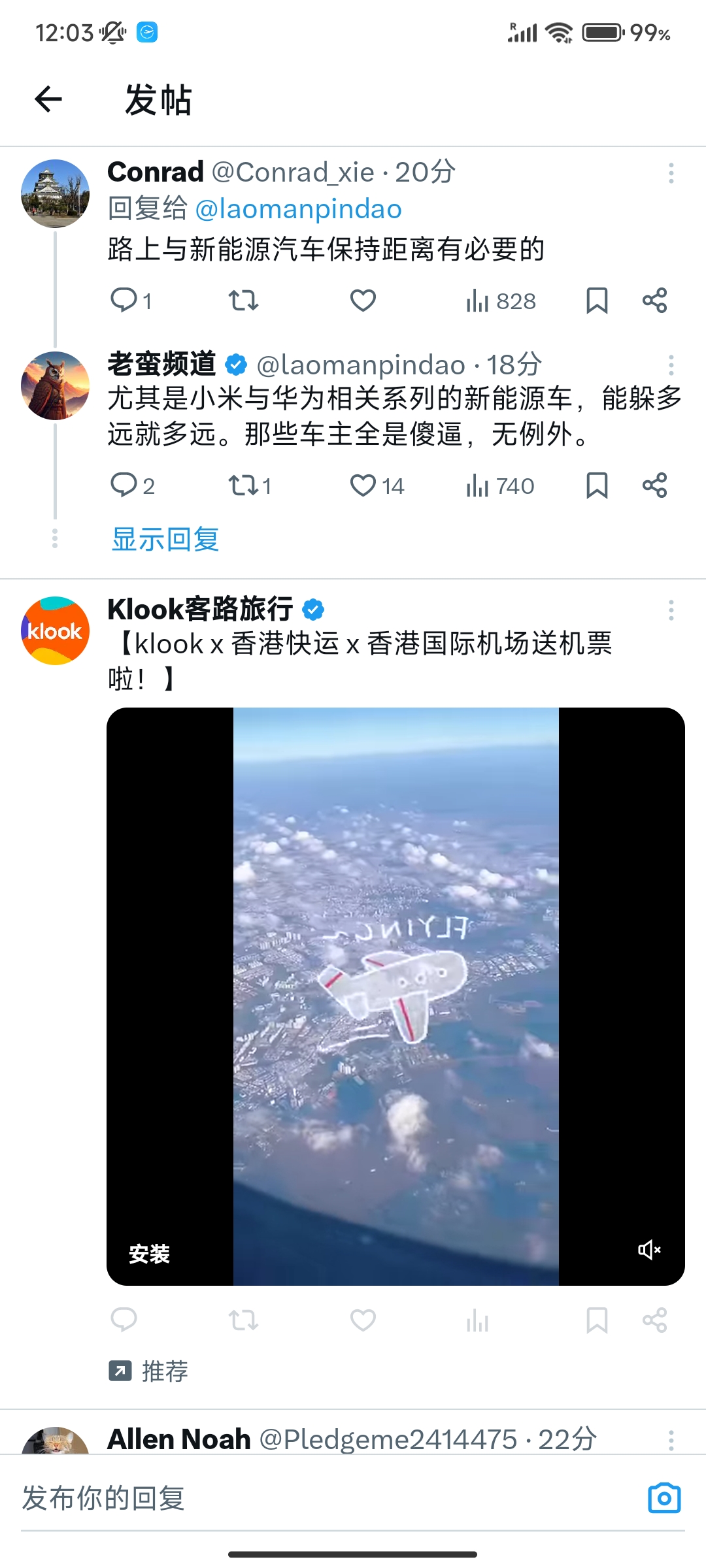Expand replies with 显示回复

(x=165, y=540)
